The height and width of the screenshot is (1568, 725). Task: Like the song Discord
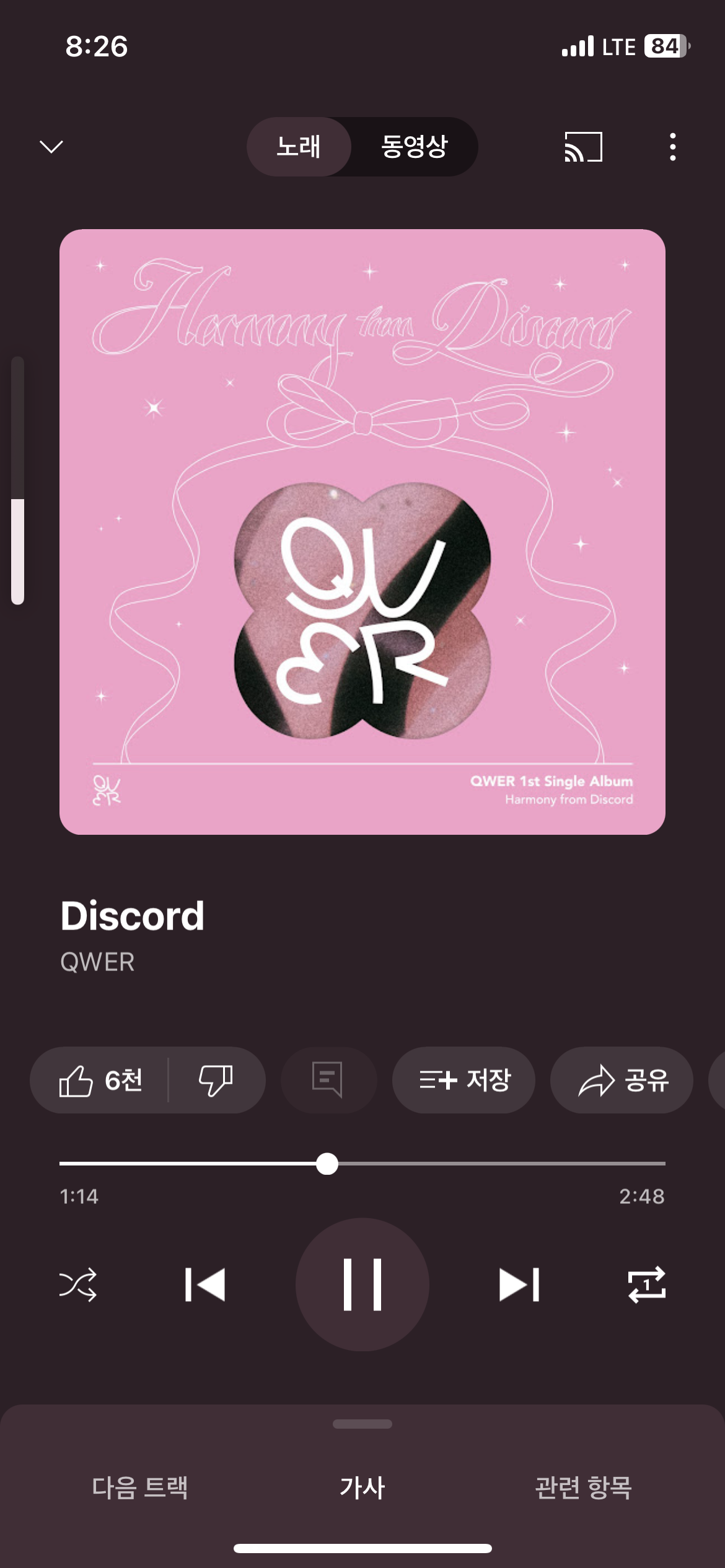click(x=100, y=1080)
